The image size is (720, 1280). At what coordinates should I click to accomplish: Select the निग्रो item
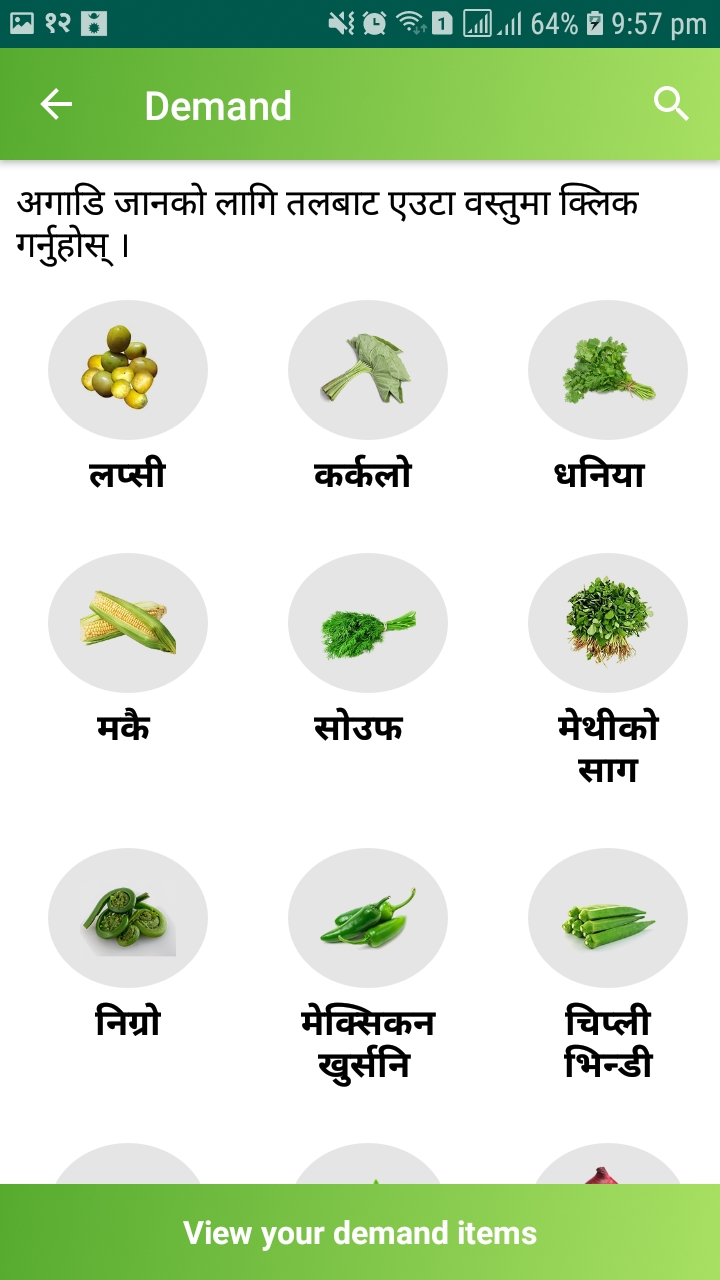point(128,918)
